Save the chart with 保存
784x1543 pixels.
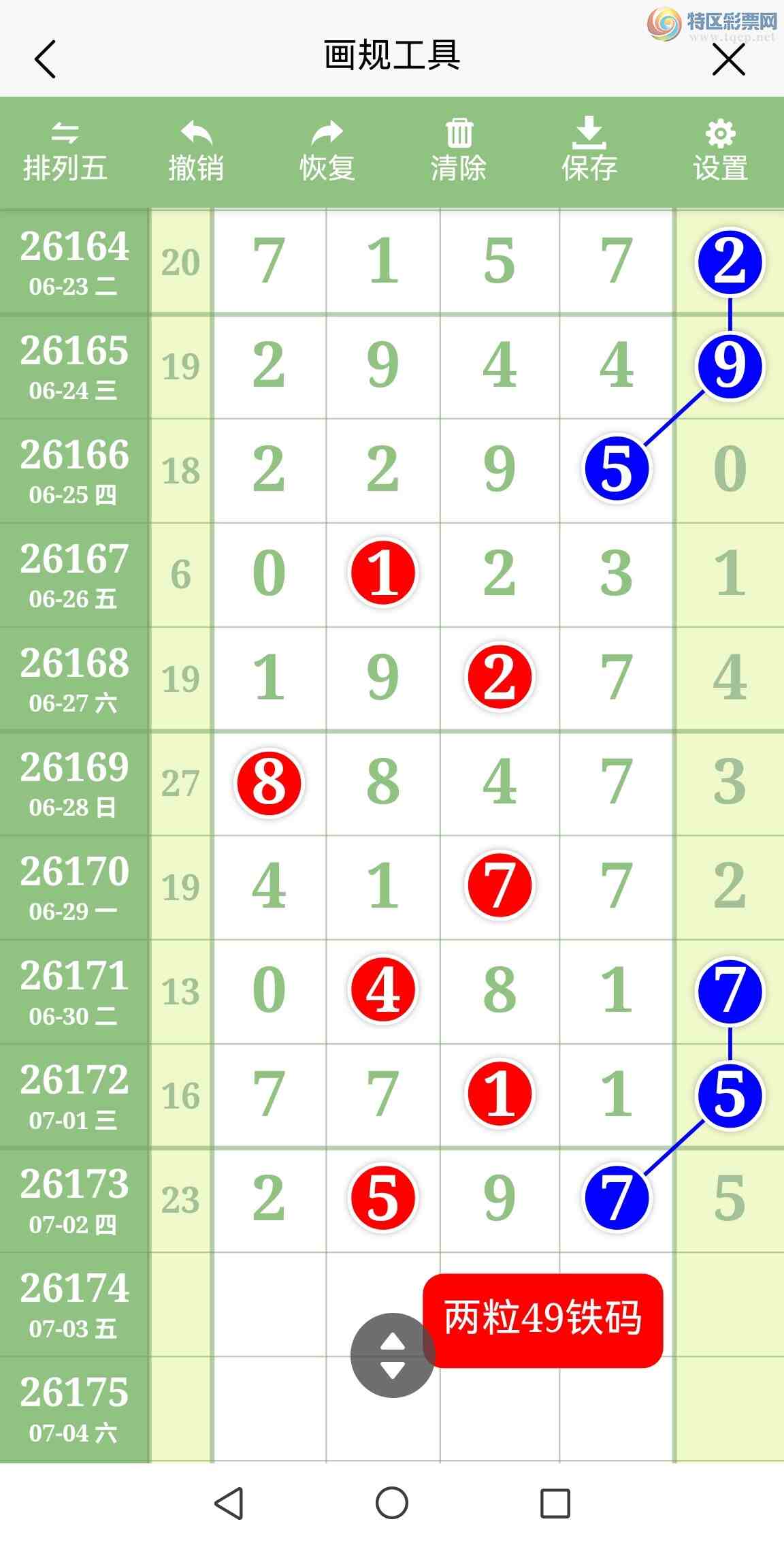pos(589,151)
